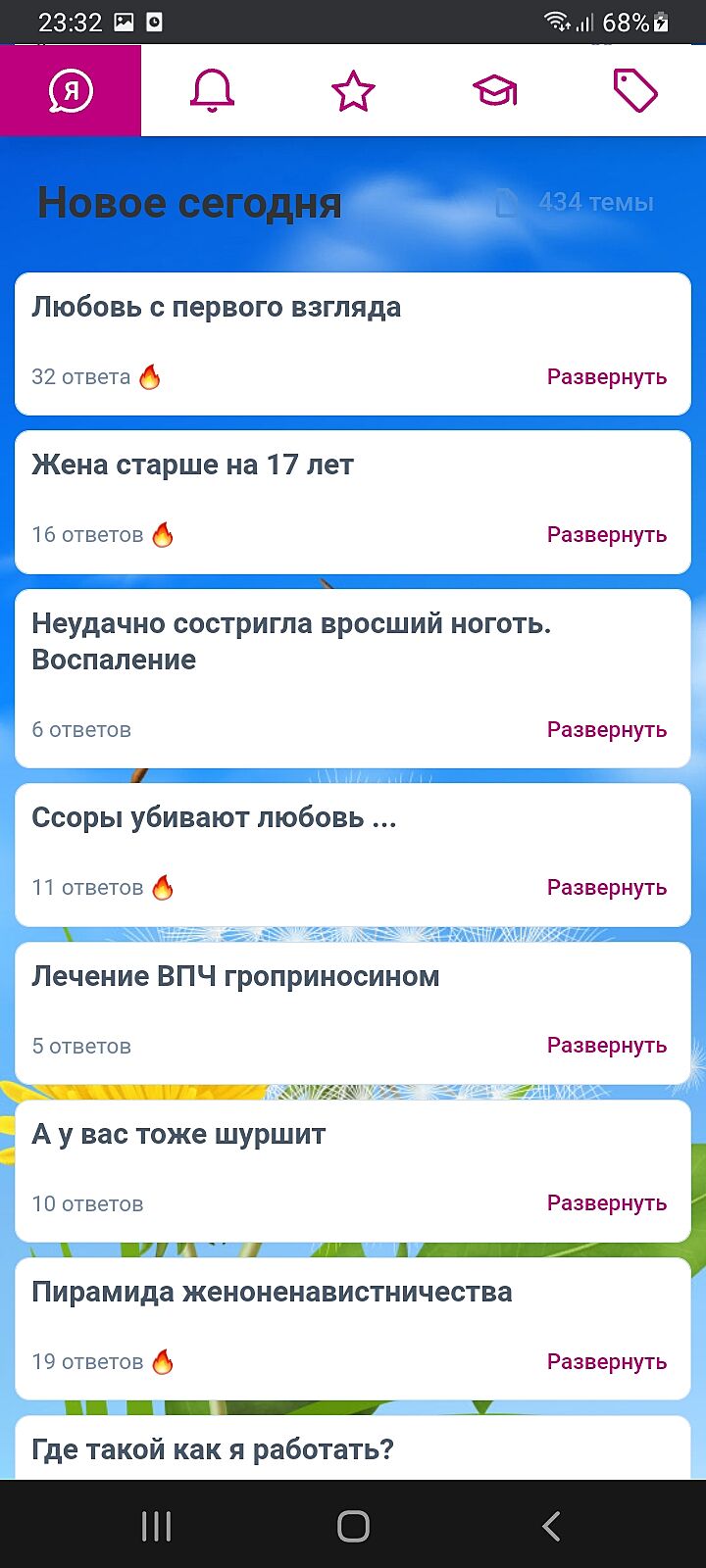
Task: Open the «Любовь с первого взгляда» thread title
Action: (216, 308)
